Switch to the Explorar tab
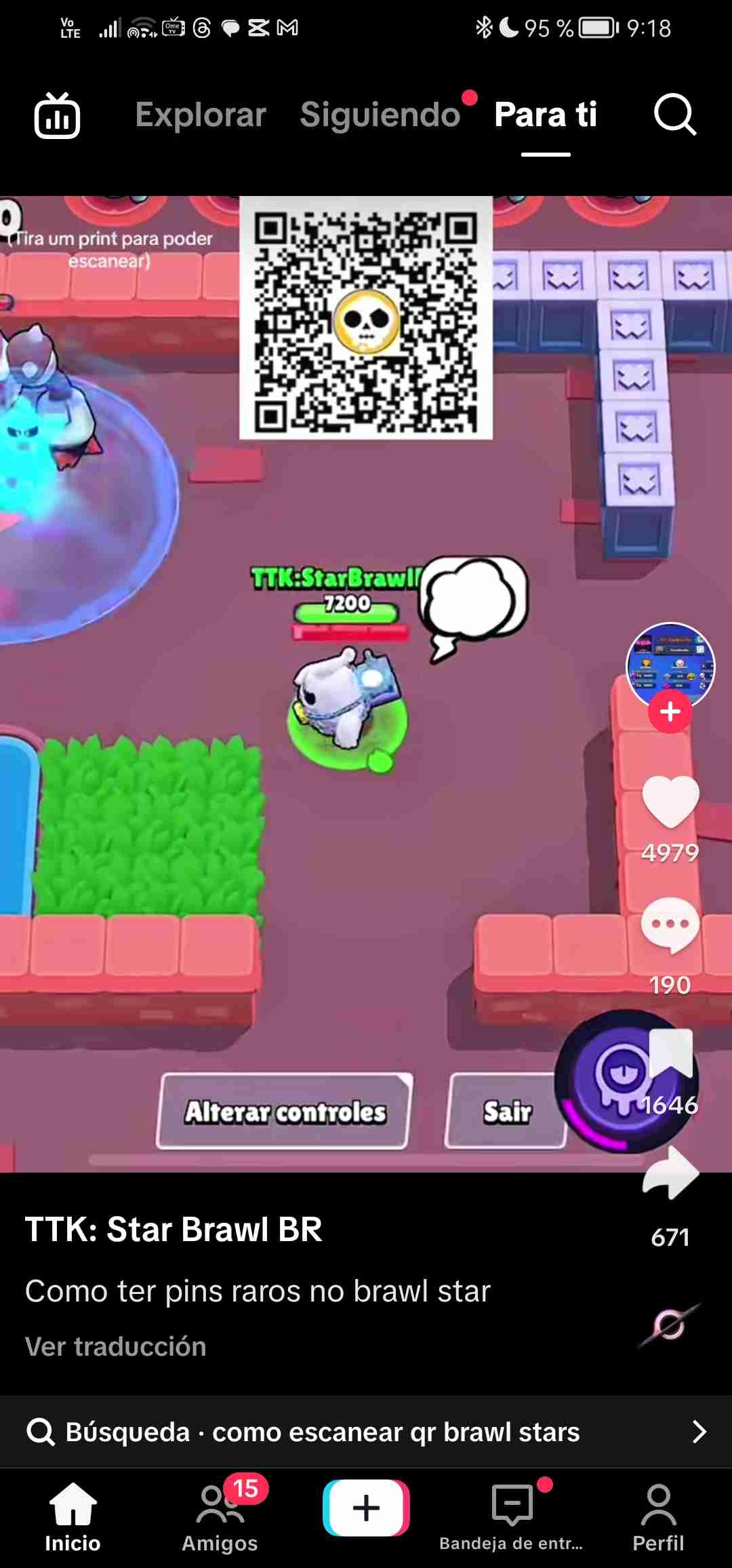Viewport: 732px width, 1568px height. tap(201, 115)
